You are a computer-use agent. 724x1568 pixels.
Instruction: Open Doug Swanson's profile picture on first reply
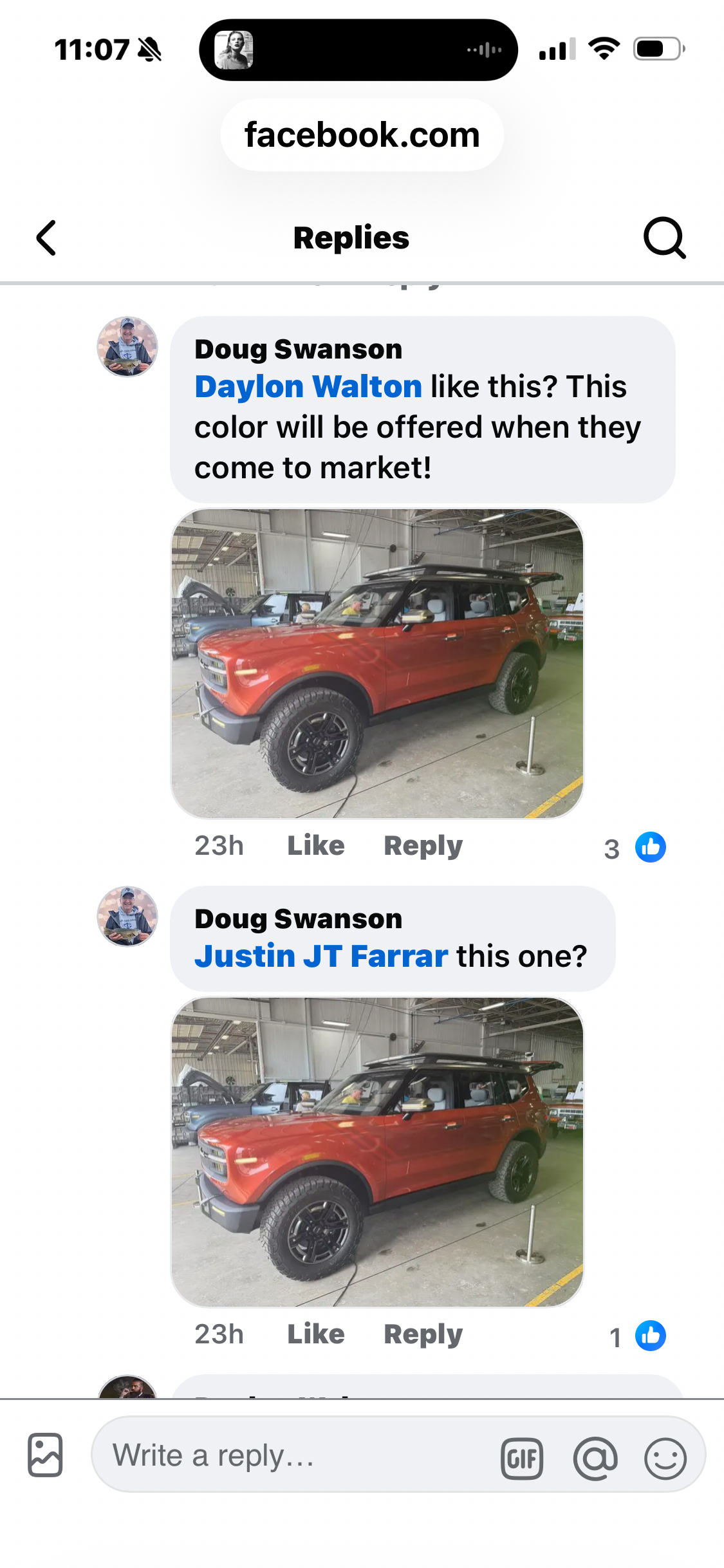[127, 347]
